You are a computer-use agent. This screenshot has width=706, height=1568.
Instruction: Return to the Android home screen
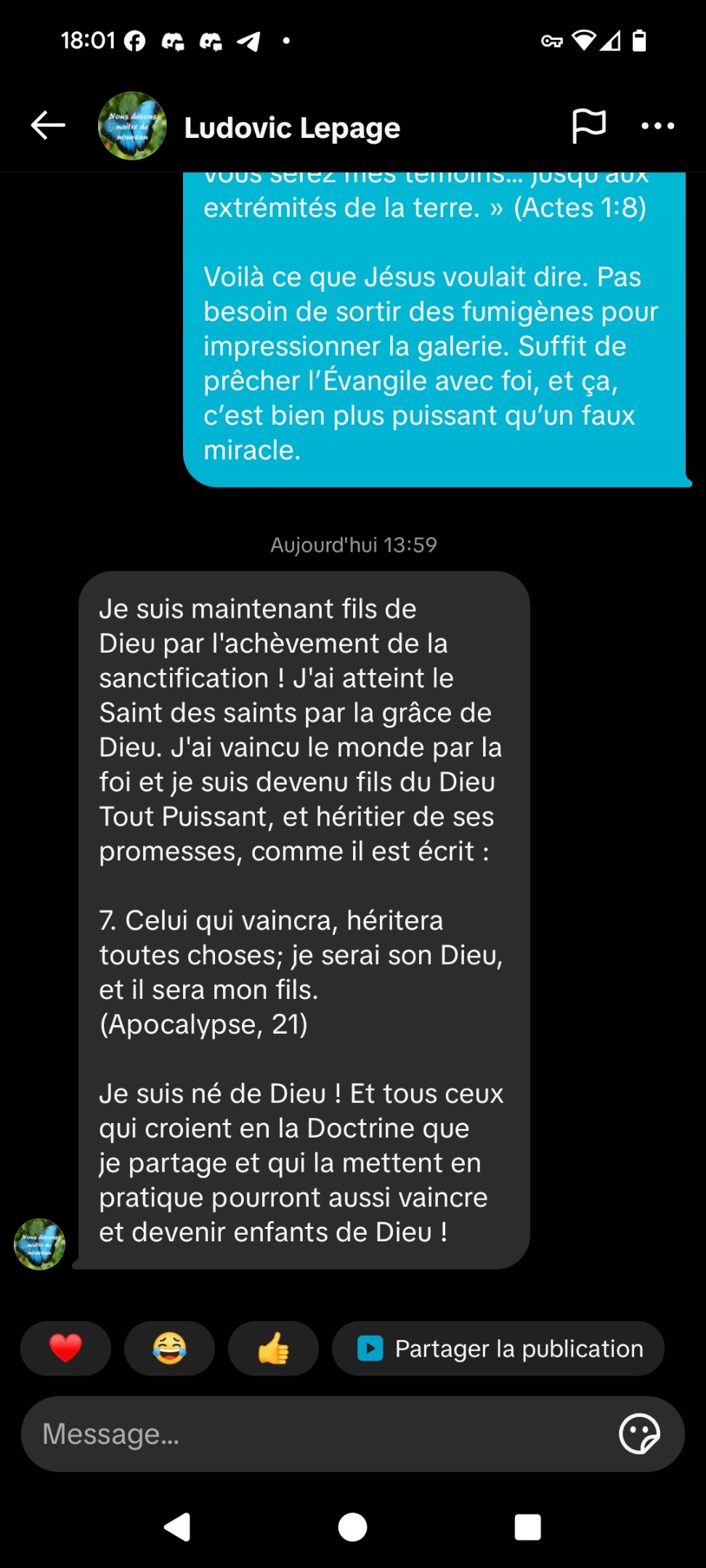pos(353,1527)
